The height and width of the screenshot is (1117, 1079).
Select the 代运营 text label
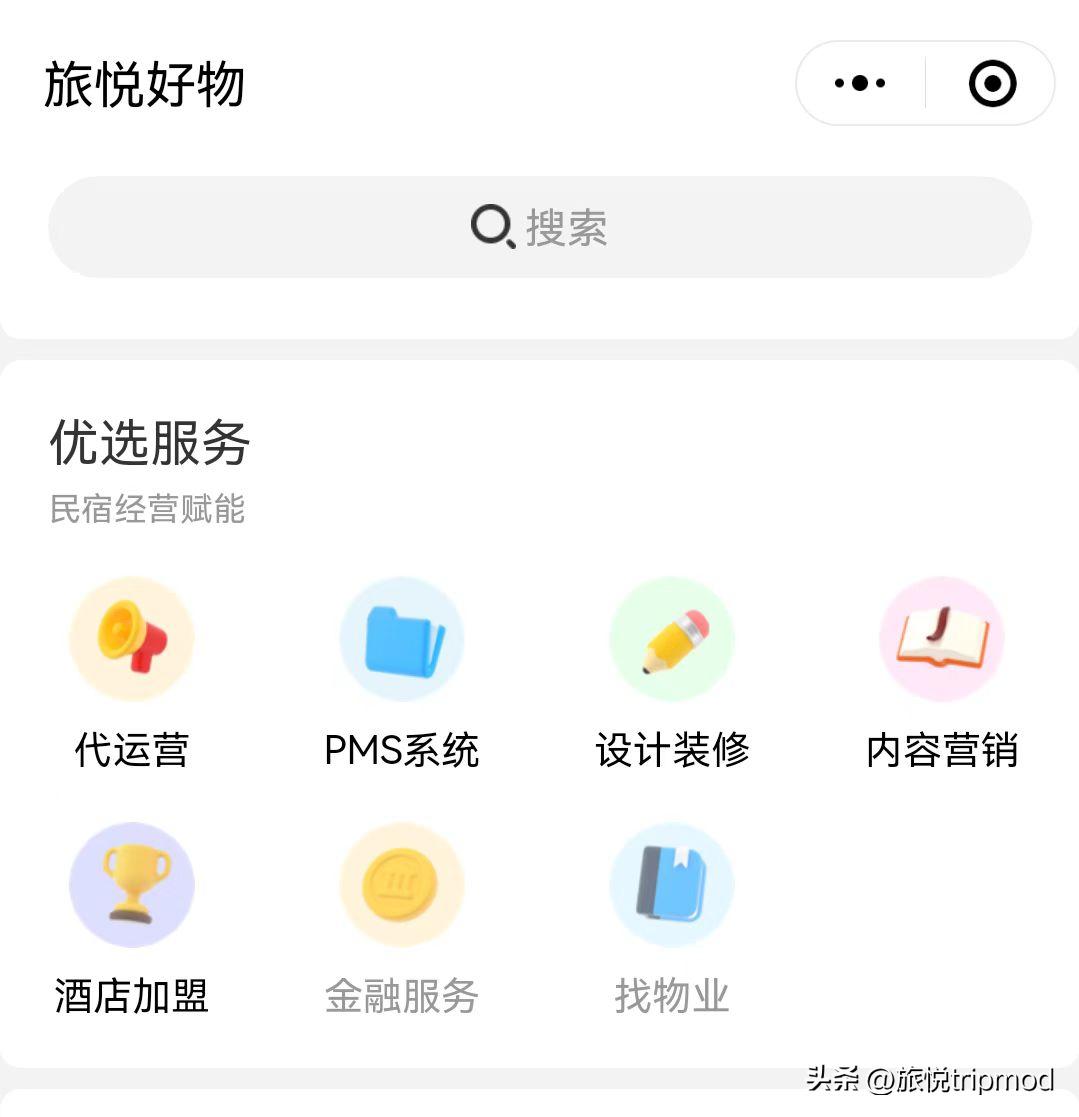pos(129,749)
